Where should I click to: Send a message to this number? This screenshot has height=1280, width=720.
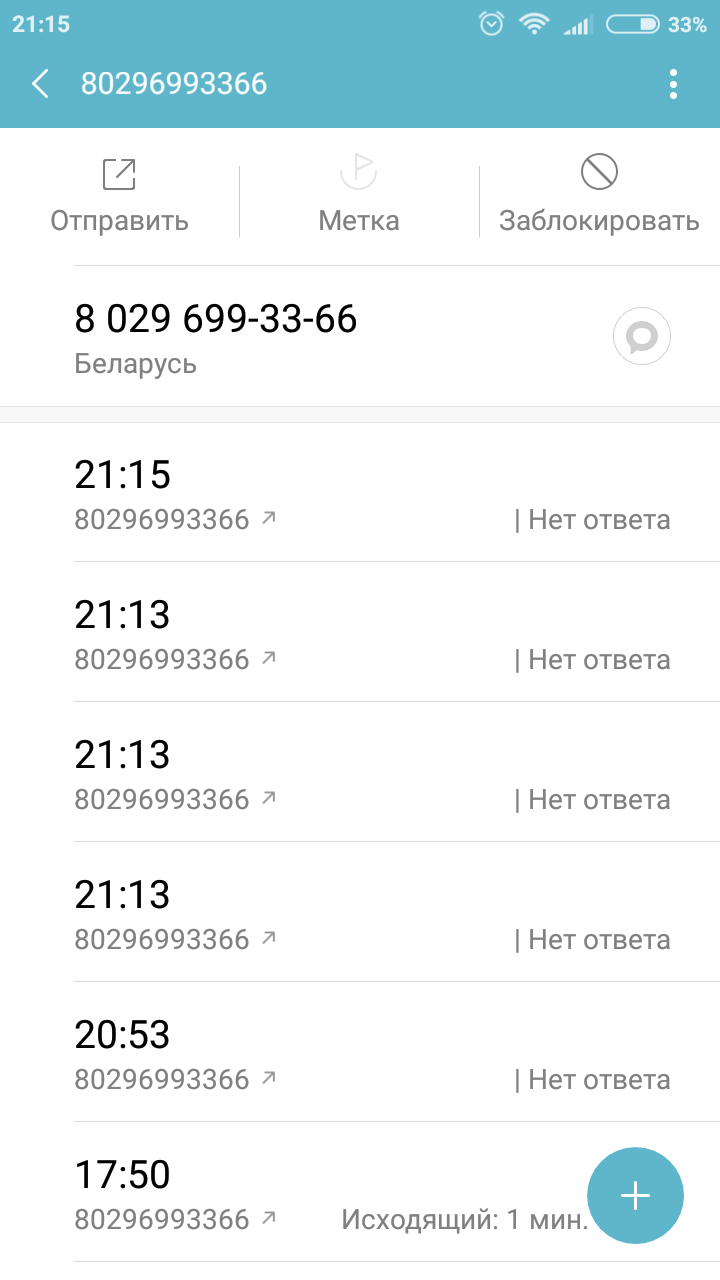click(x=641, y=338)
